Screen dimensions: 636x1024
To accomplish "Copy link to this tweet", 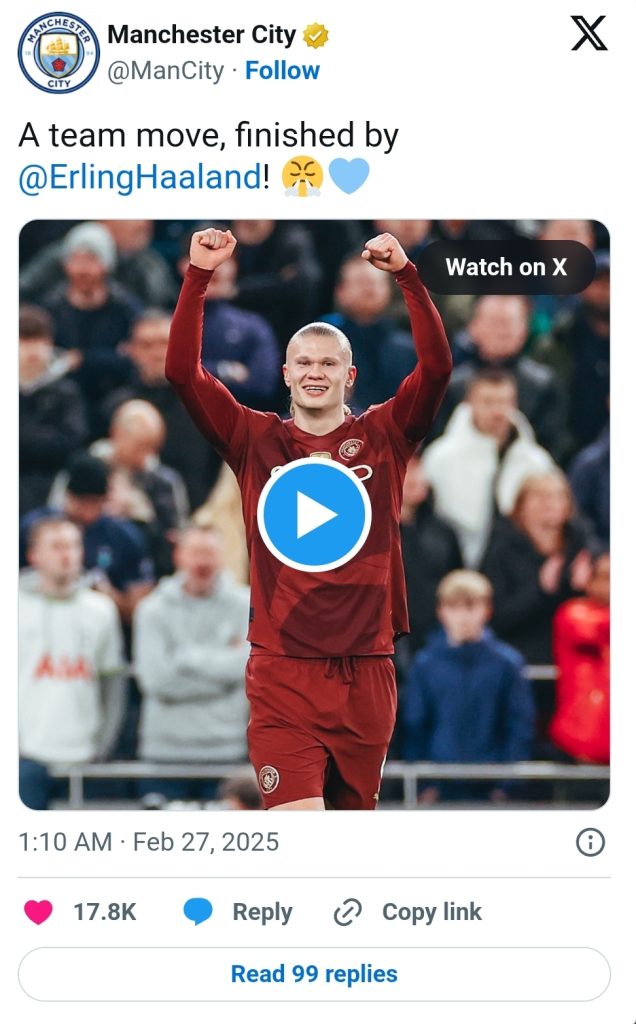I will click(408, 912).
